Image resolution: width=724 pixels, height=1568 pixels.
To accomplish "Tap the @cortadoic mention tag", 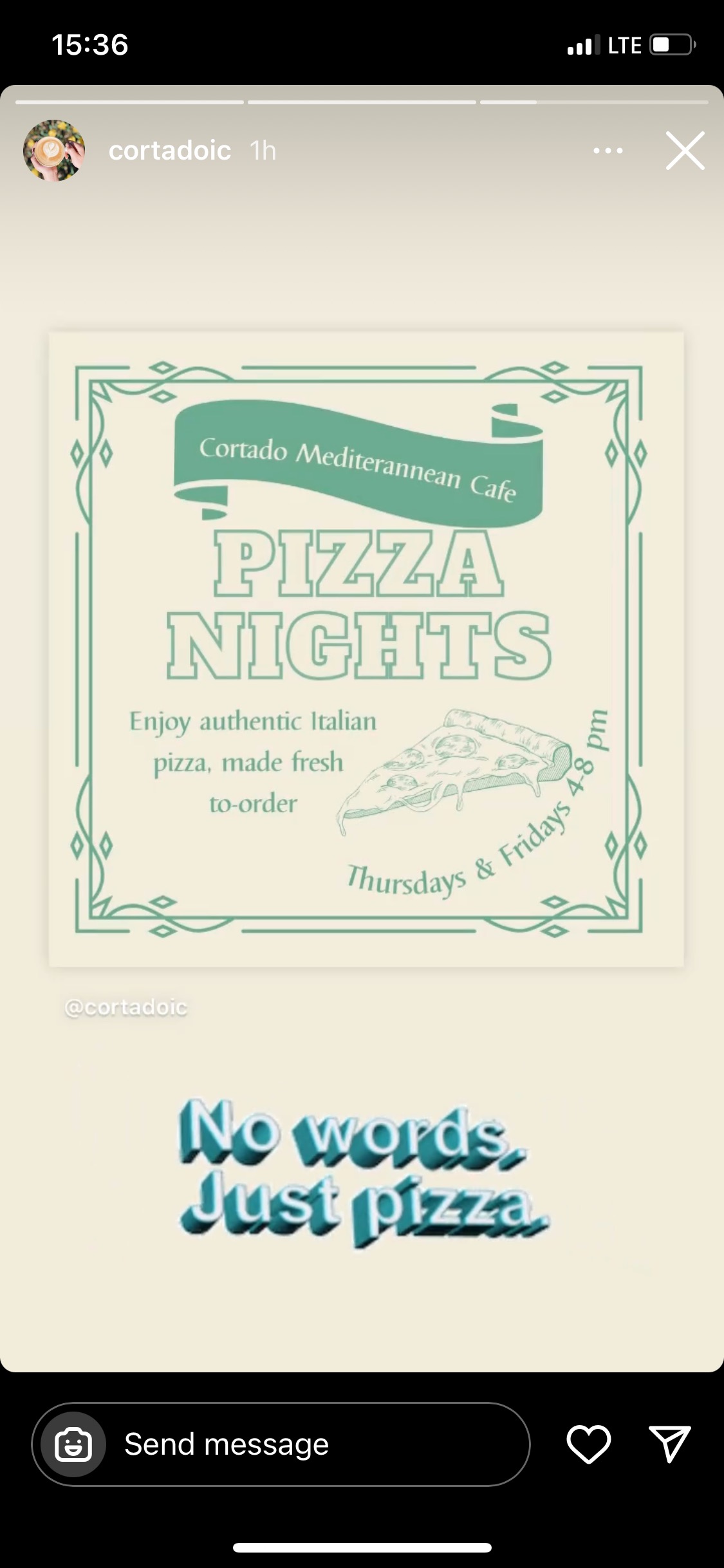I will (x=126, y=1007).
